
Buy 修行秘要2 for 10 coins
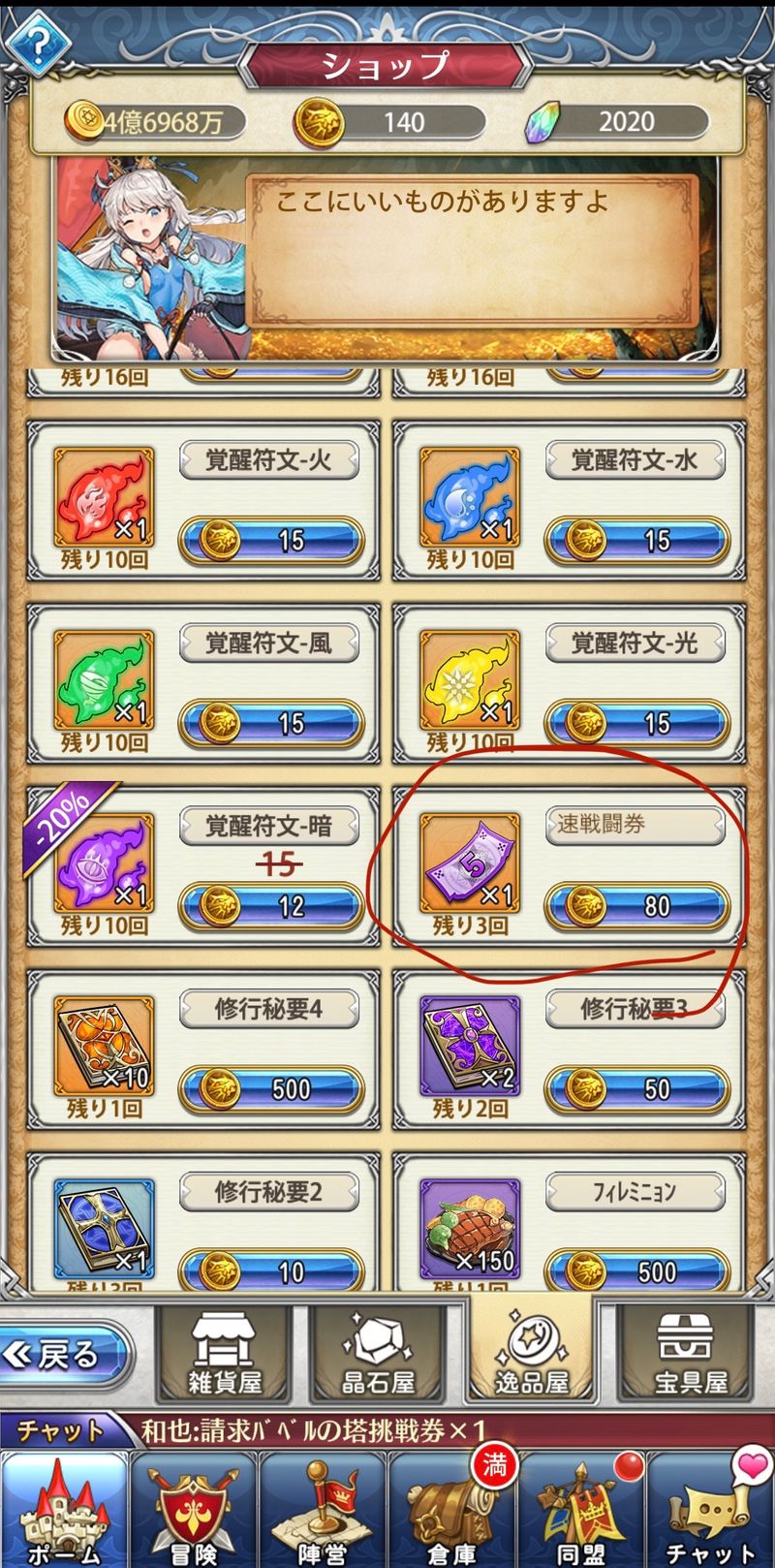point(271,1270)
